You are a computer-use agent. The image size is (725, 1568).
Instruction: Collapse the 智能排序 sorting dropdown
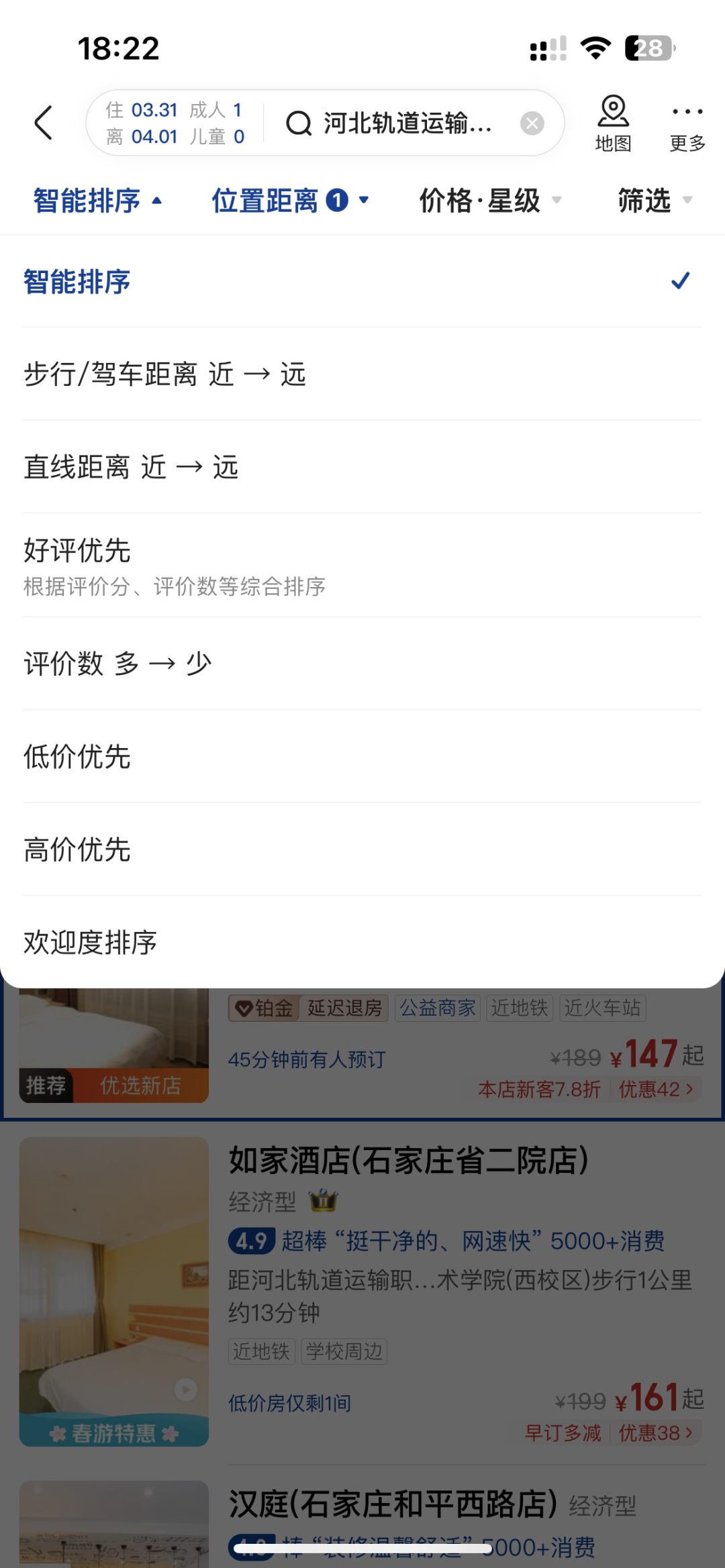[x=98, y=200]
